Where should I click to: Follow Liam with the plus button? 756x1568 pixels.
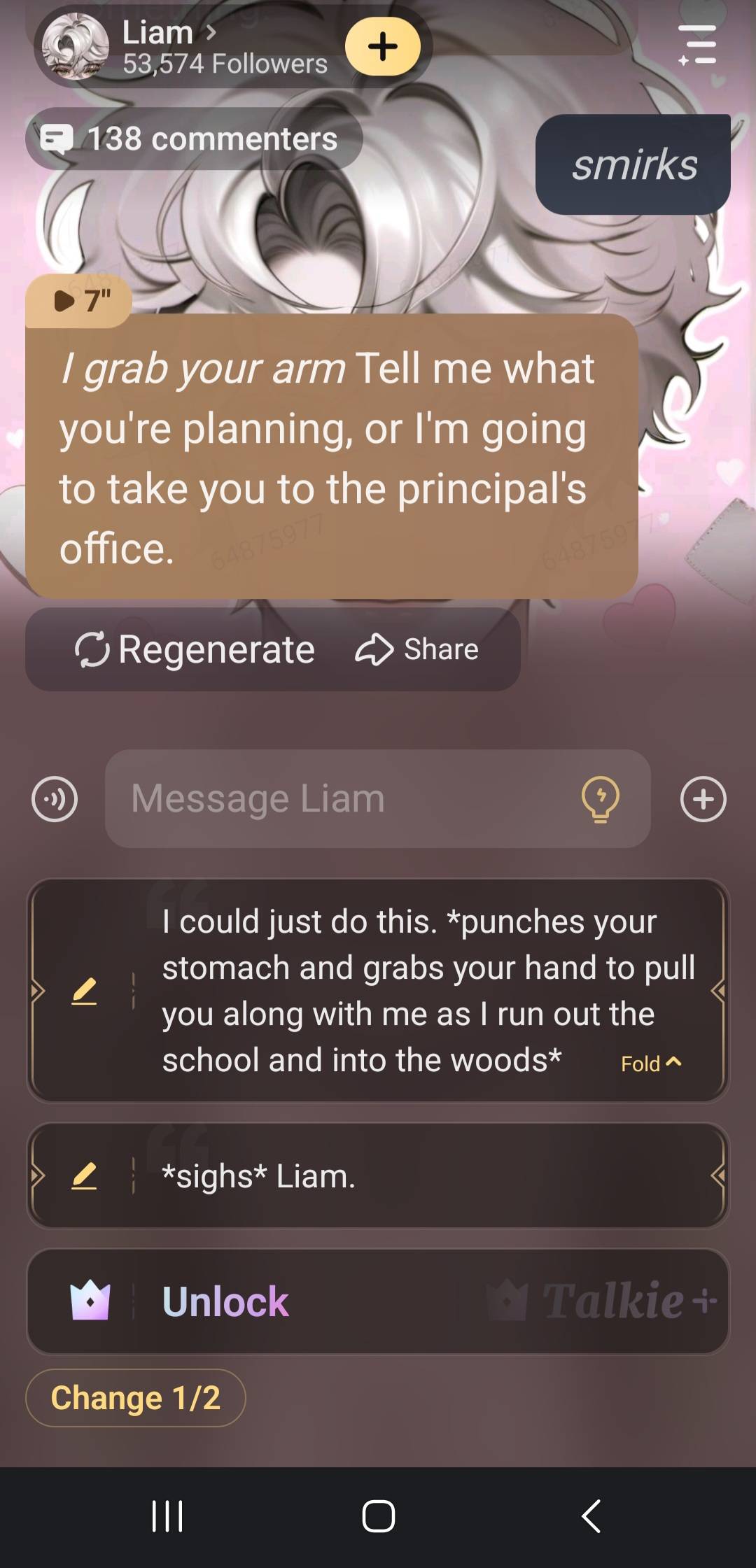383,46
